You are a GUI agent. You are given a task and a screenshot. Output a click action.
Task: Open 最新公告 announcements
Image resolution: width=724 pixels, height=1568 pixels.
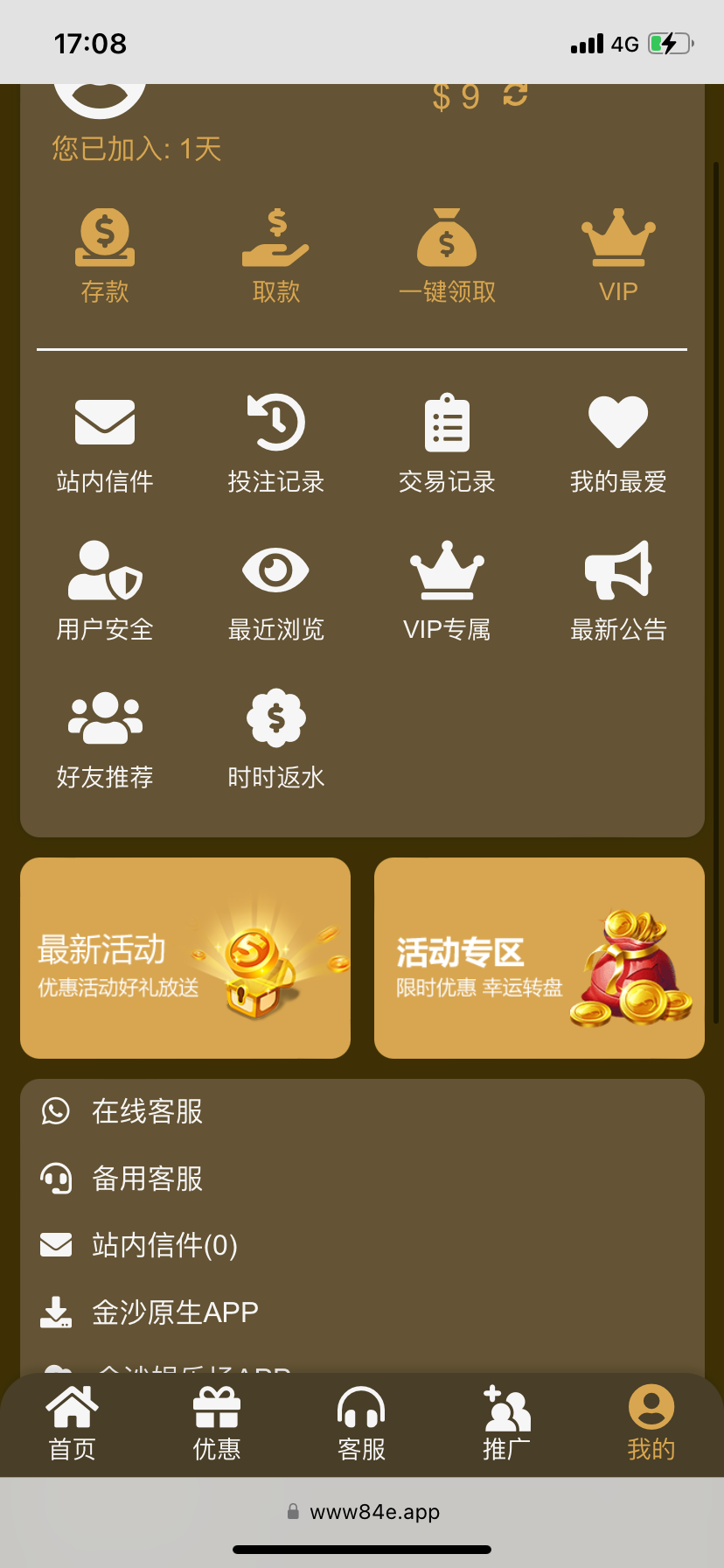(618, 592)
